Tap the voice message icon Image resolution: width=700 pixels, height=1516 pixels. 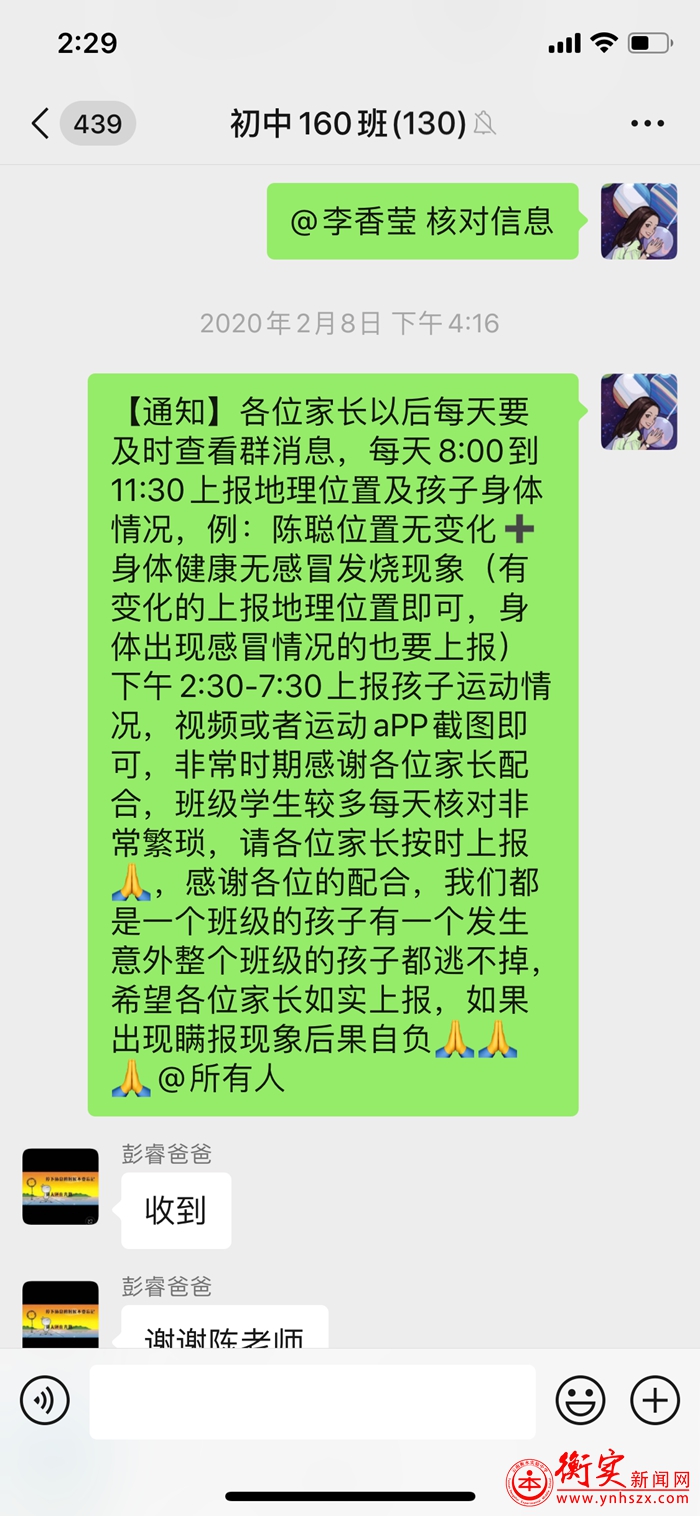coord(45,1400)
